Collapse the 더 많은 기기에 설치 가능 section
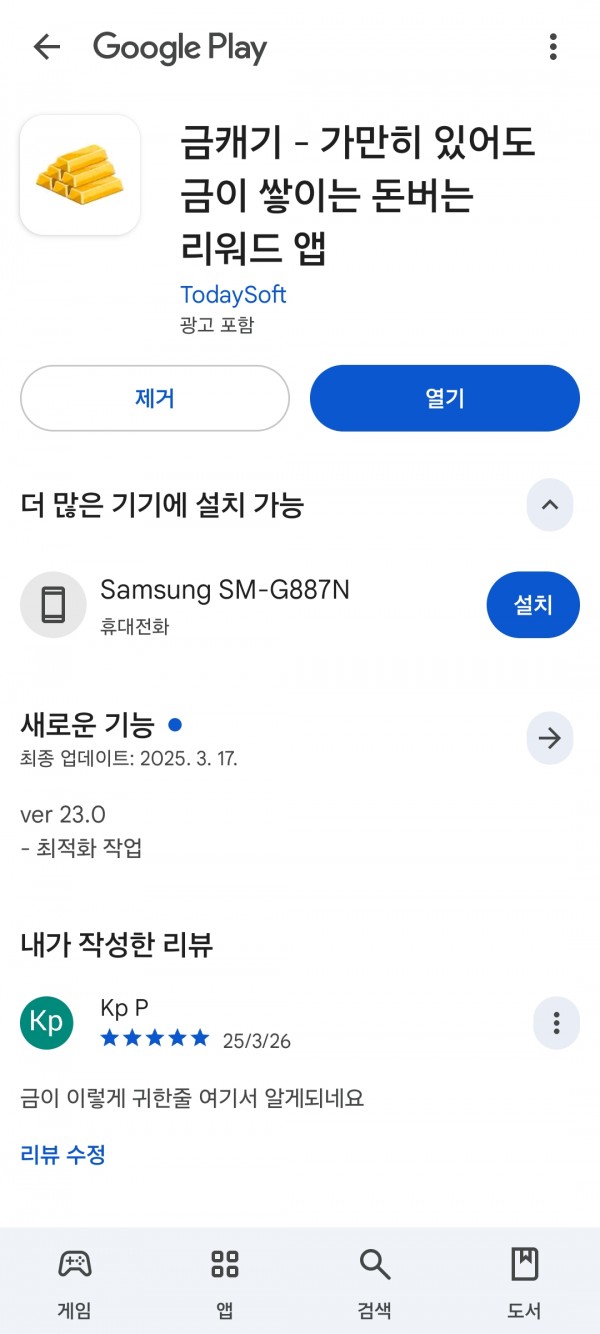The height and width of the screenshot is (1334, 600). pyautogui.click(x=550, y=505)
